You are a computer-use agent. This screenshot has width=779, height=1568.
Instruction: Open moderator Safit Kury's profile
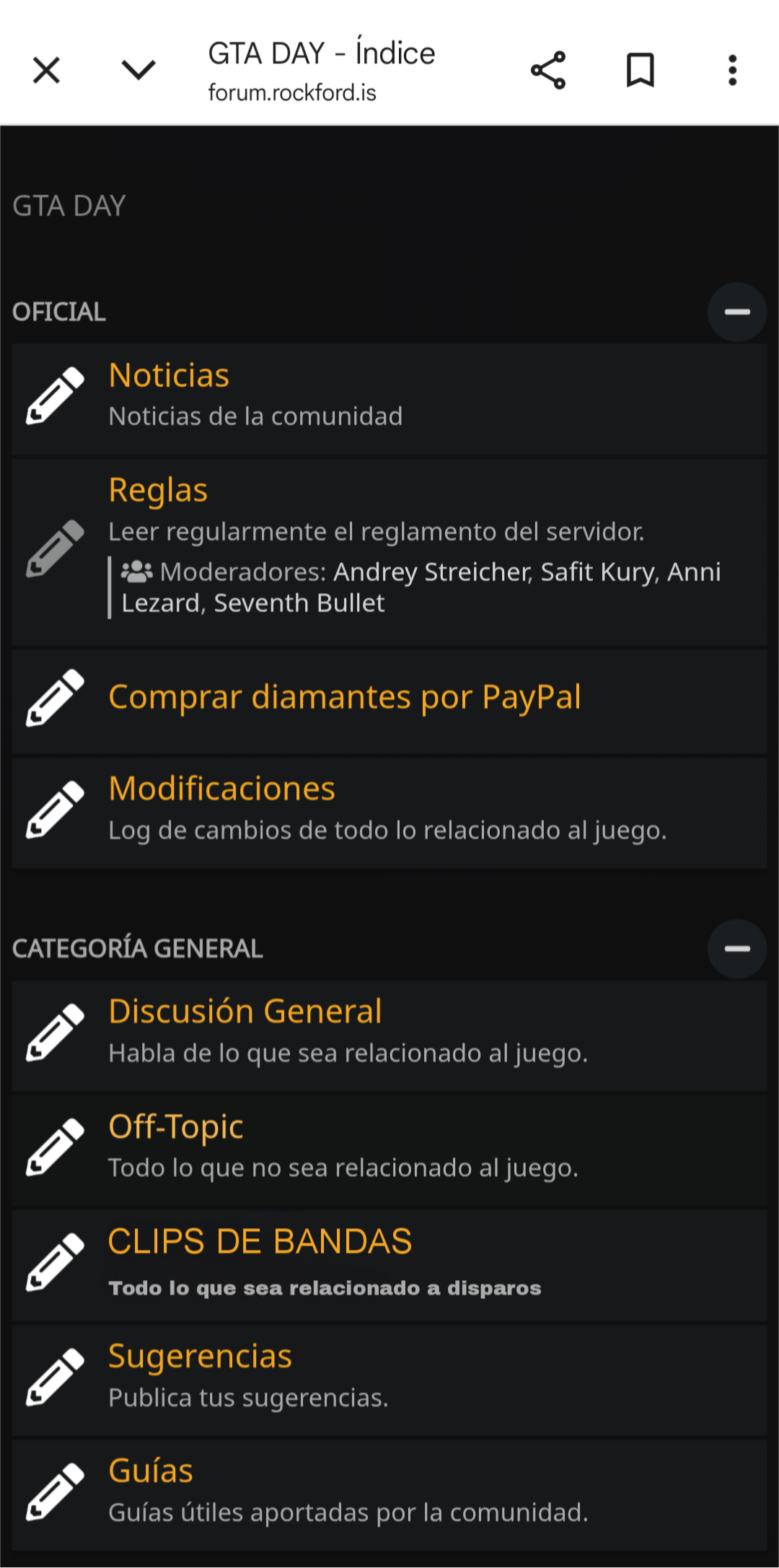tap(598, 572)
